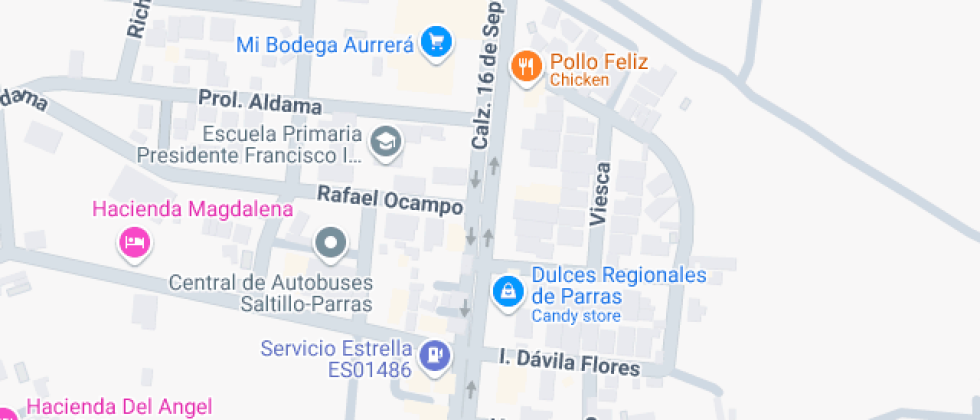Tap the Escuela Primaria Presidente Francisco school marker
This screenshot has height=420, width=980.
pyautogui.click(x=385, y=144)
